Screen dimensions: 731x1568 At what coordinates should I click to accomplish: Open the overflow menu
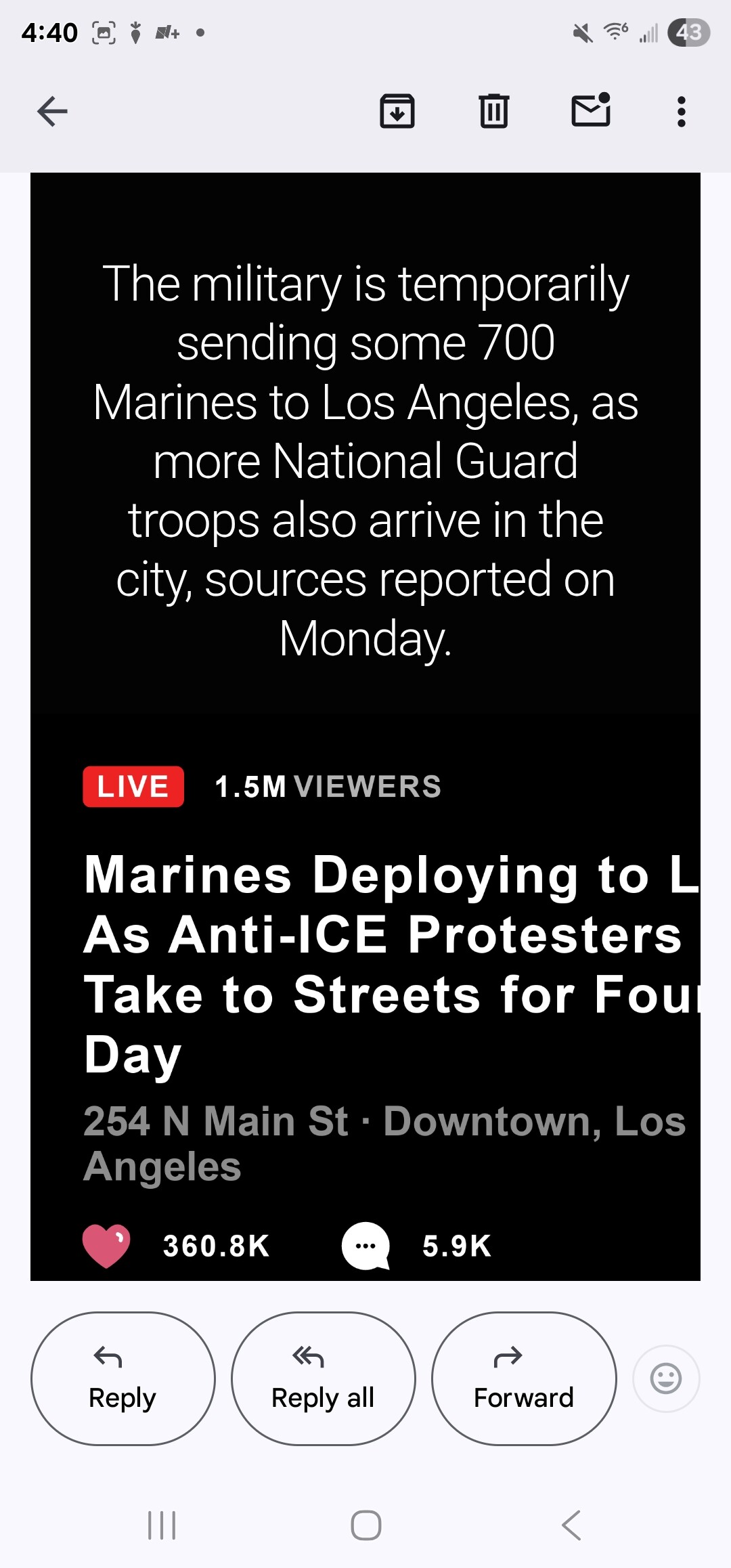(682, 112)
